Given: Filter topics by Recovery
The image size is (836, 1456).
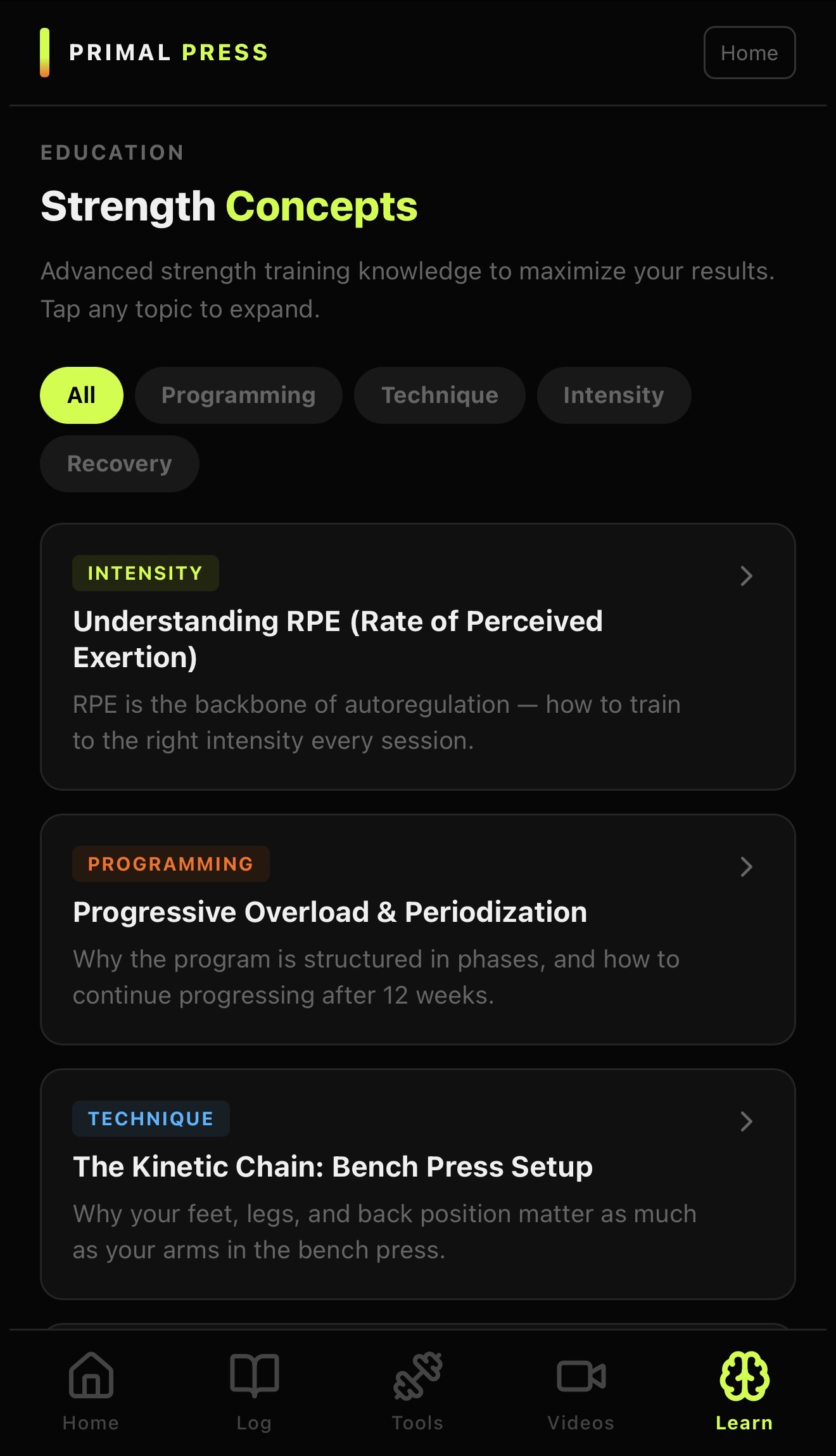Looking at the screenshot, I should point(119,463).
